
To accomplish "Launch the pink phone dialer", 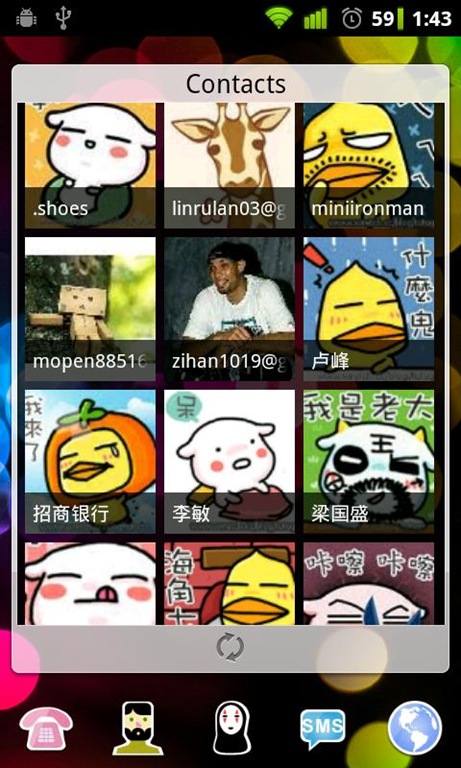I will 46,728.
